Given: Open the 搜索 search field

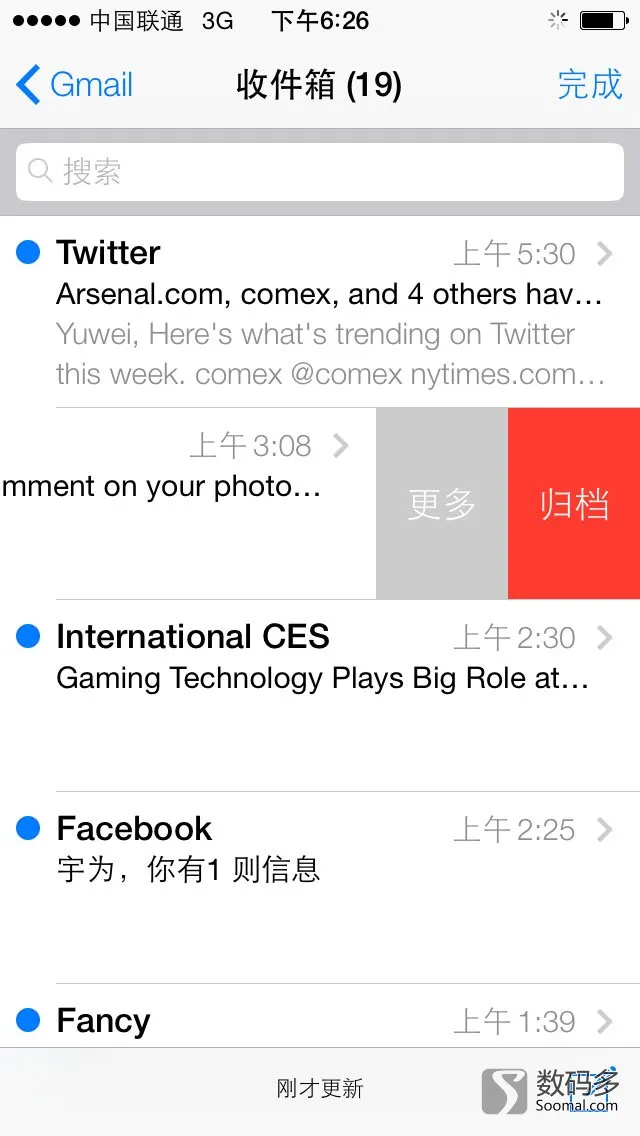Looking at the screenshot, I should pyautogui.click(x=320, y=172).
